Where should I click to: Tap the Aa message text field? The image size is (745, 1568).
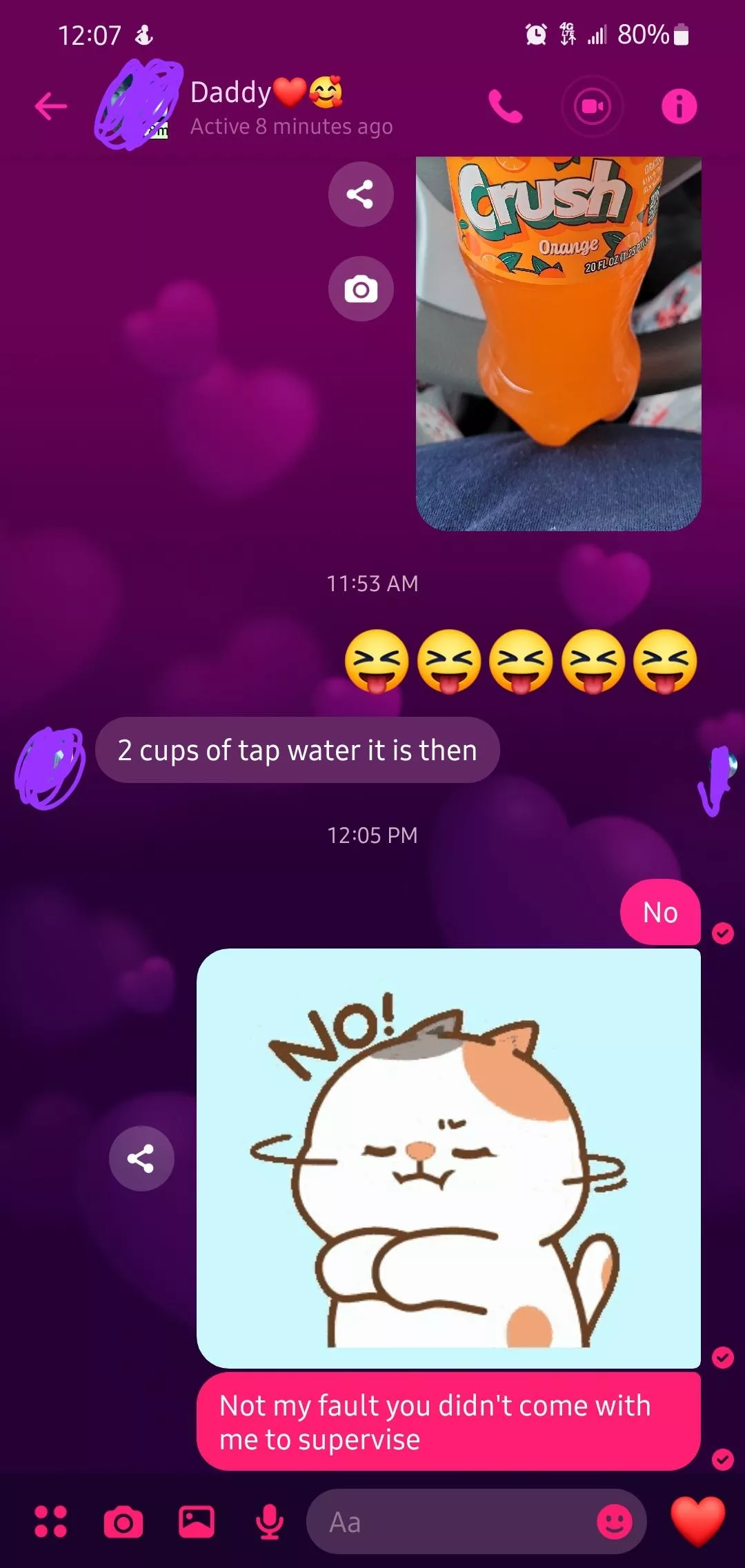click(x=448, y=1522)
